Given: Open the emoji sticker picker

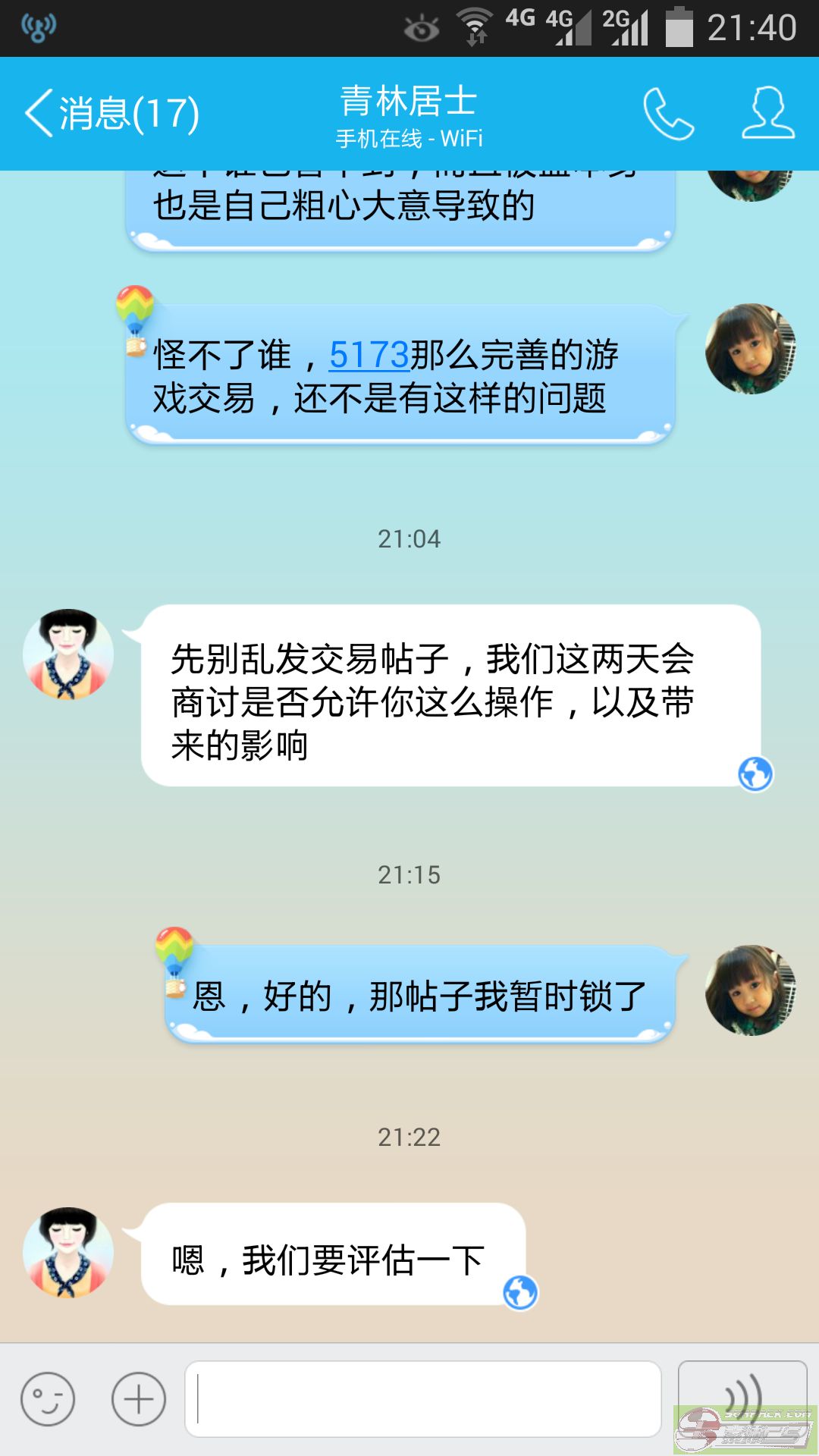Looking at the screenshot, I should pyautogui.click(x=48, y=1399).
